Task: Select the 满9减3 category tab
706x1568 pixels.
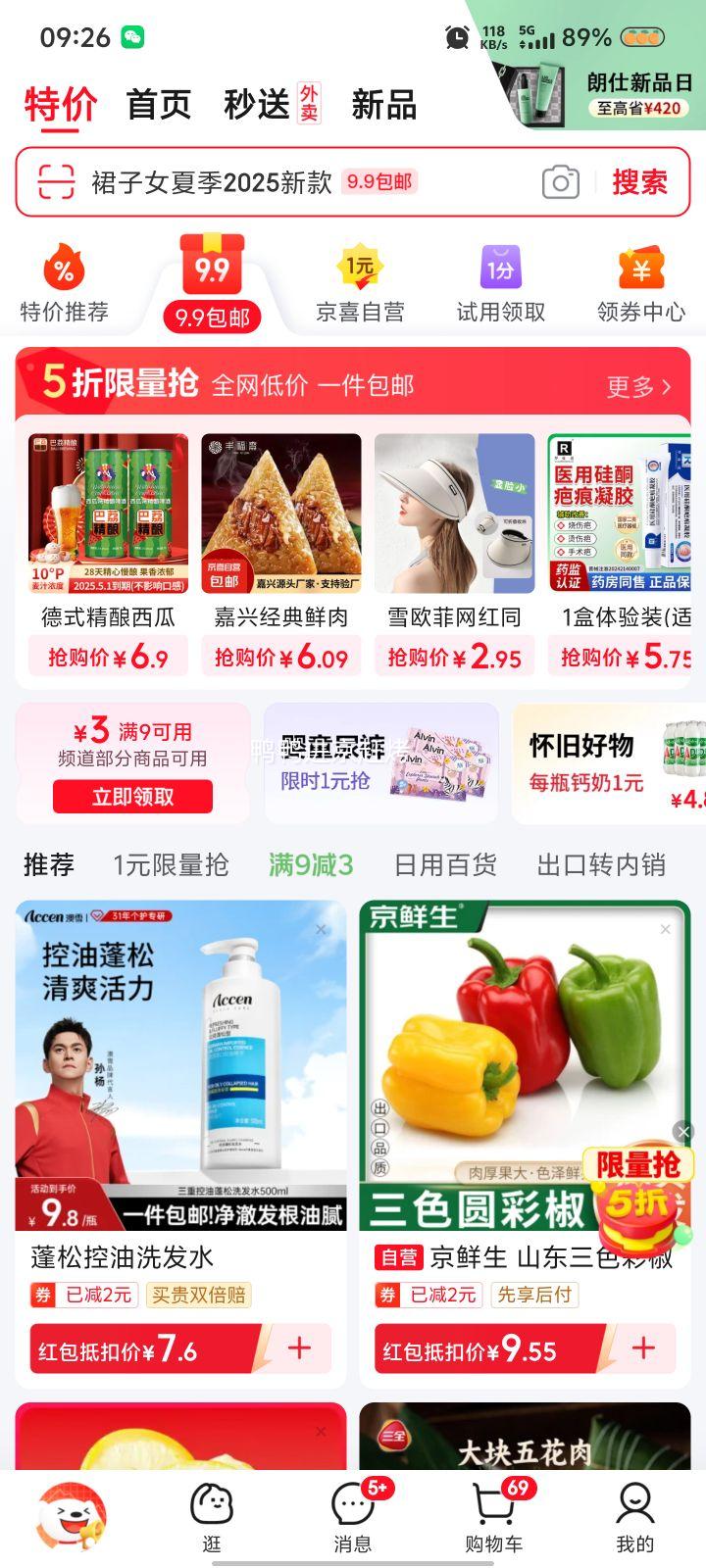Action: [311, 864]
